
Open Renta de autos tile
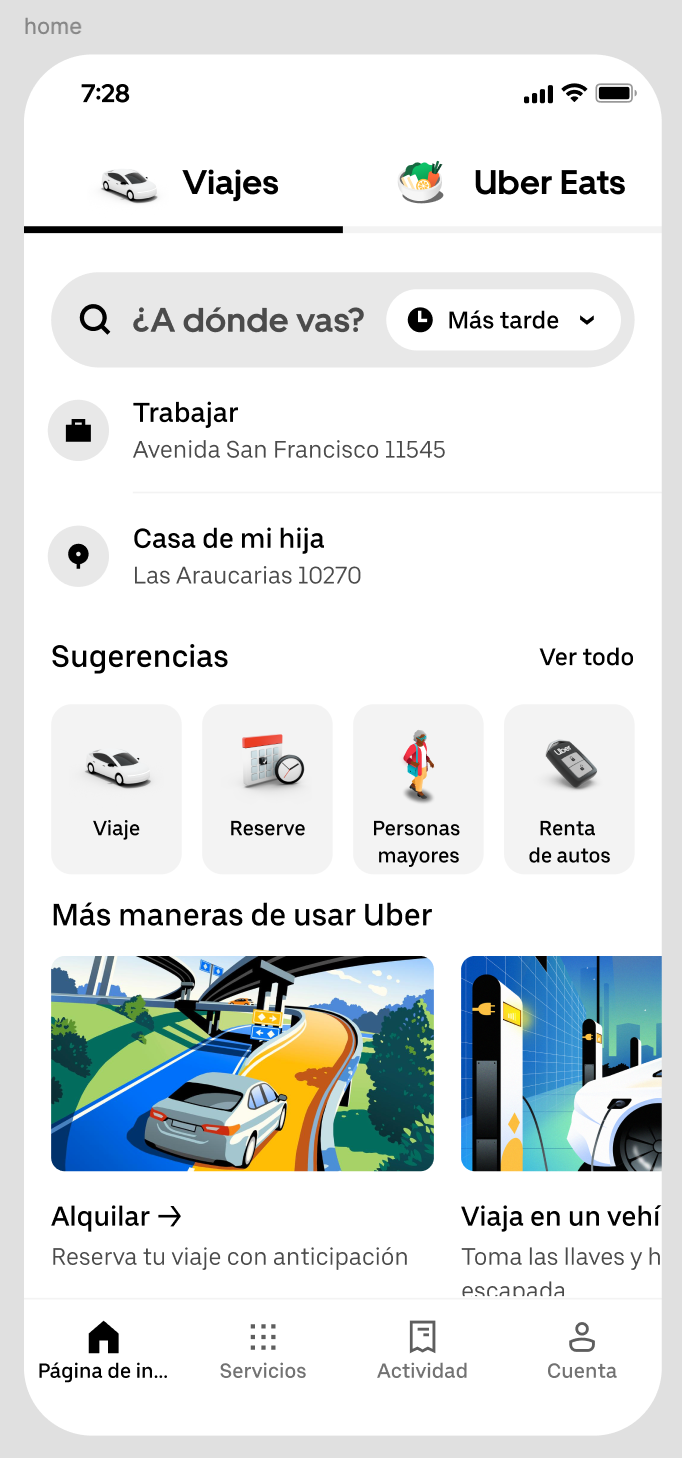click(x=569, y=788)
